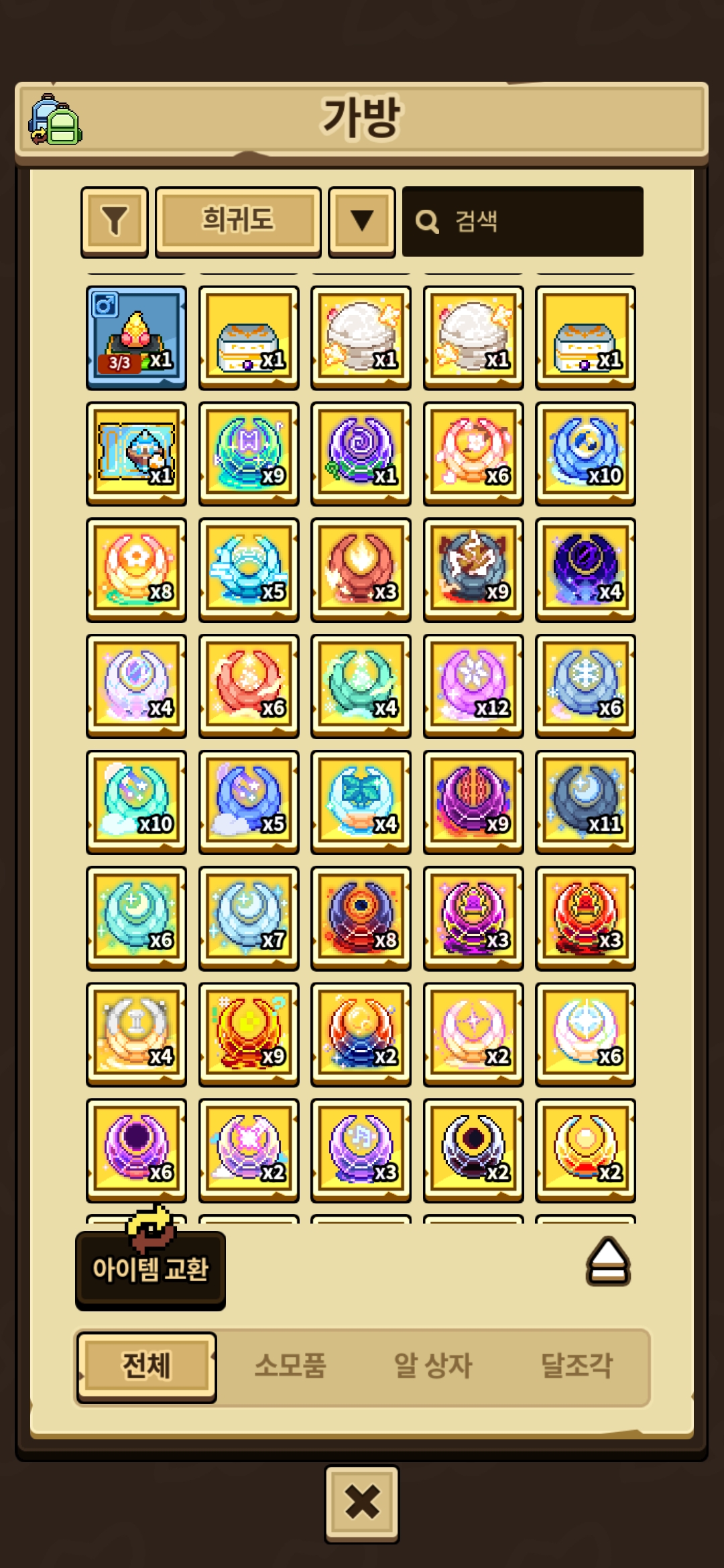Switch to the 알 상자 tab
The image size is (724, 1568).
[433, 1366]
